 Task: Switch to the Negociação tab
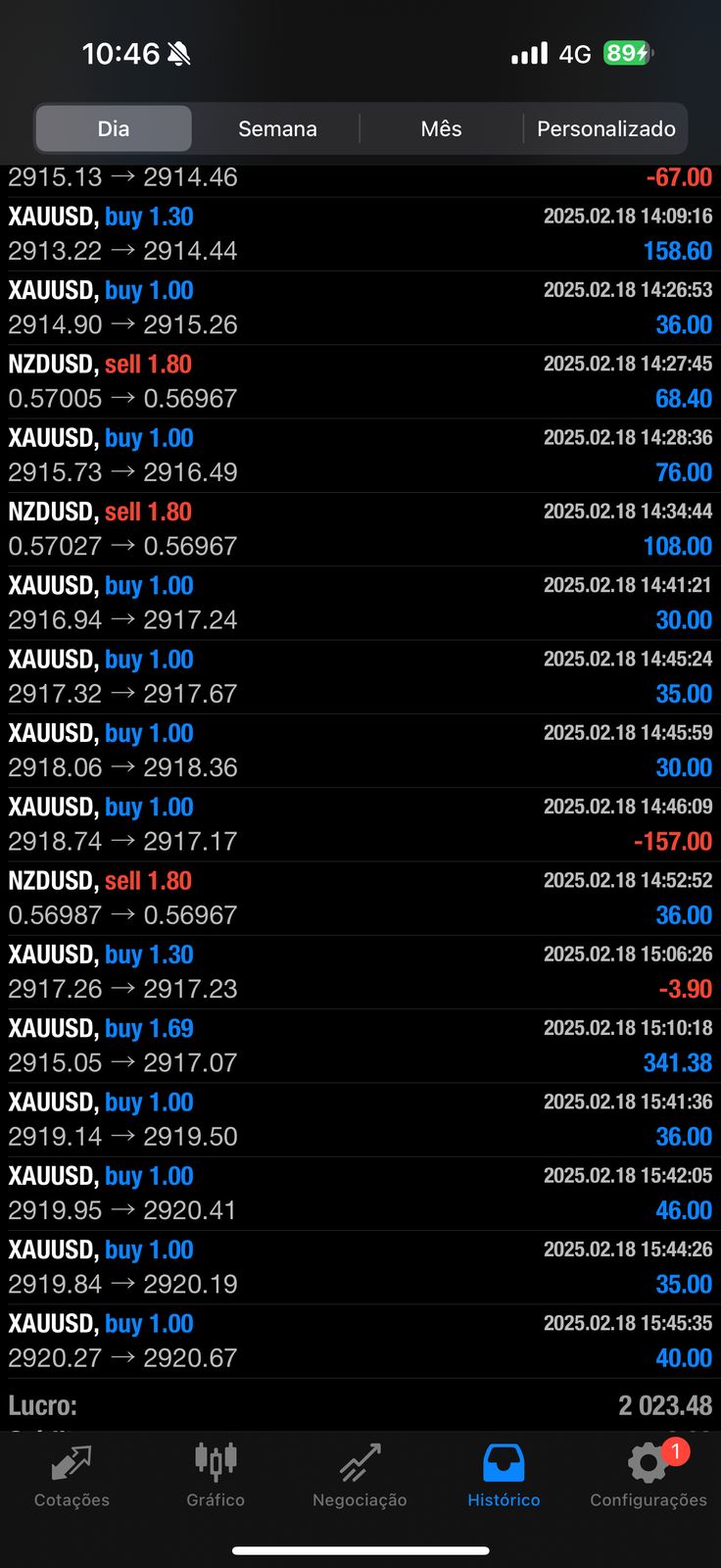coord(360,1476)
